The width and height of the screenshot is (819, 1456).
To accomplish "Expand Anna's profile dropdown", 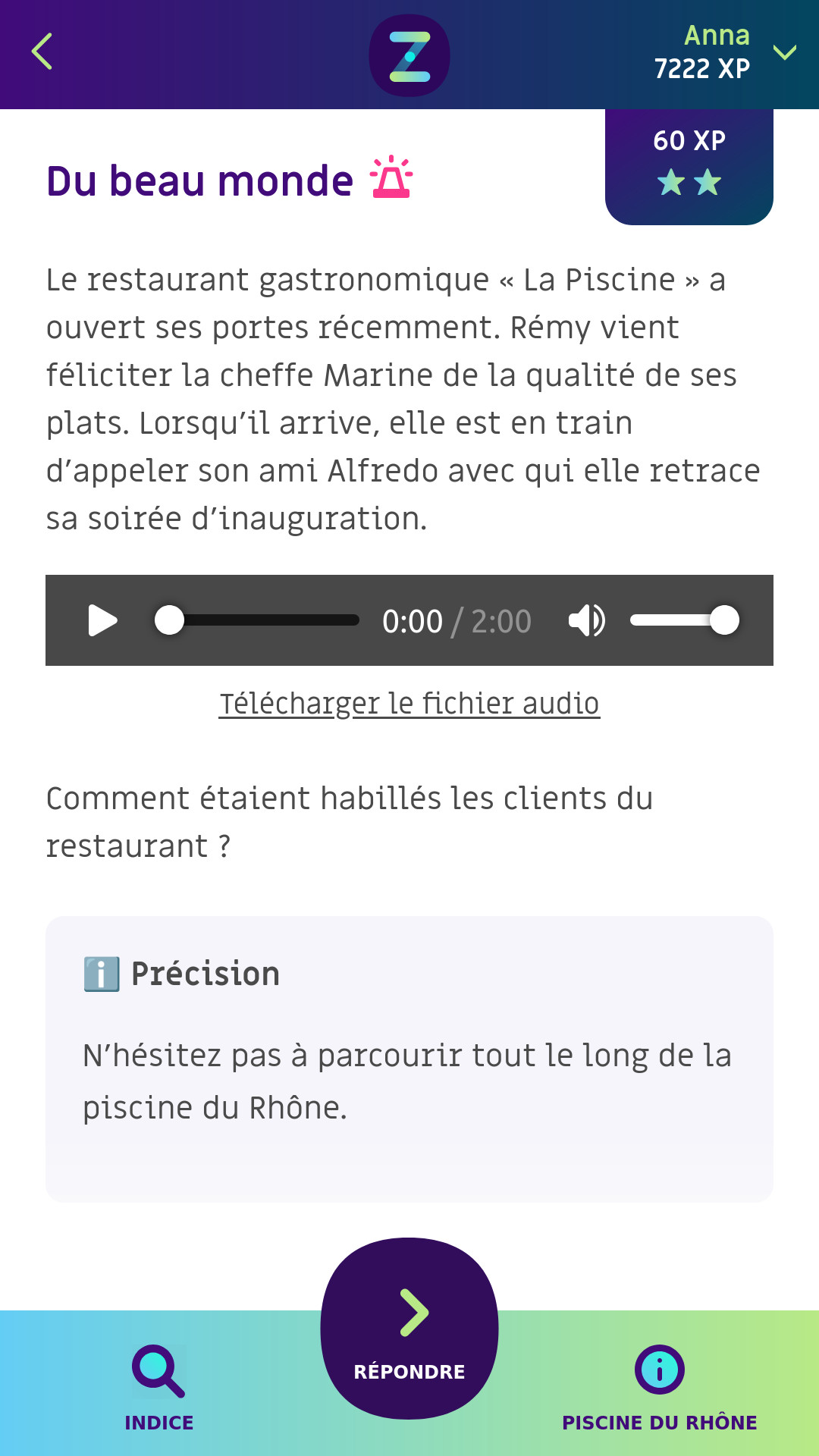I will (x=784, y=52).
